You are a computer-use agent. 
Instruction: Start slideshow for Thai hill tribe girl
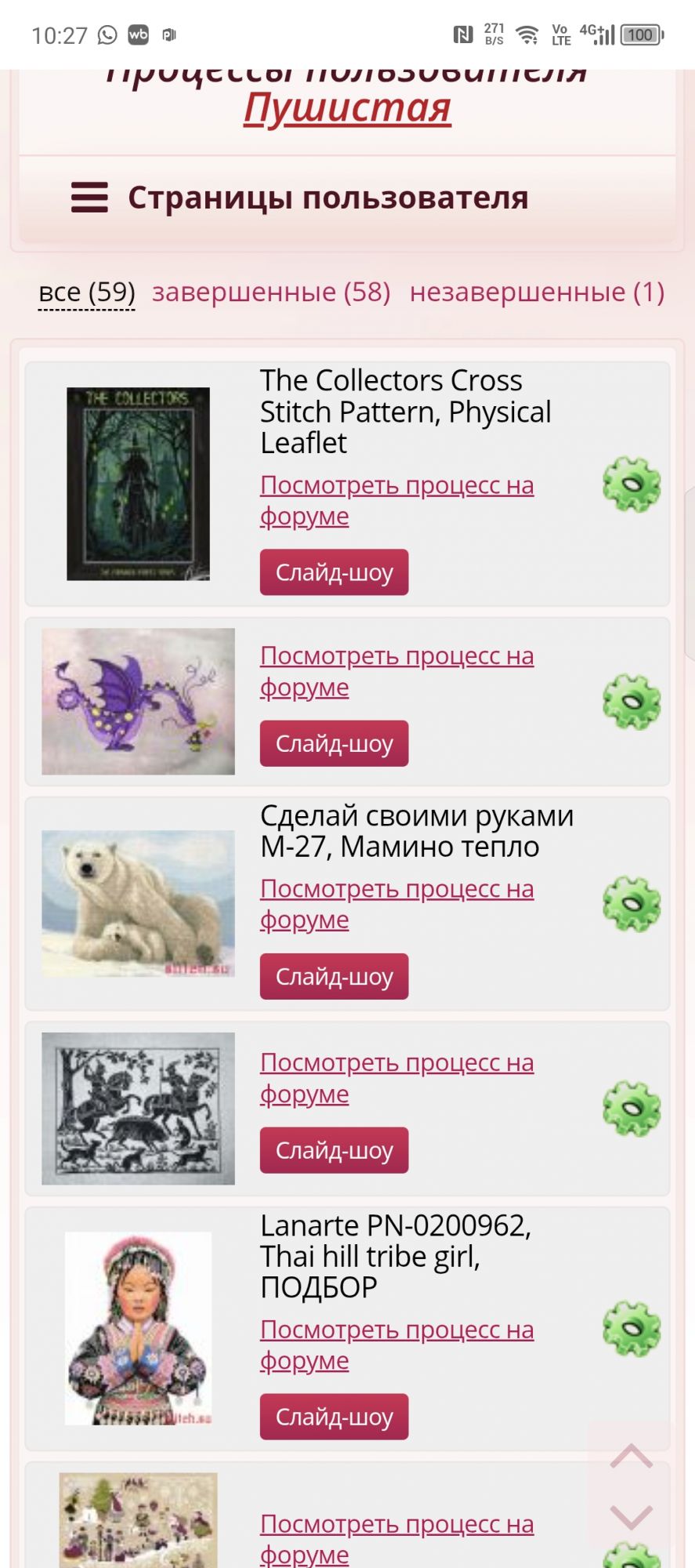[334, 1417]
